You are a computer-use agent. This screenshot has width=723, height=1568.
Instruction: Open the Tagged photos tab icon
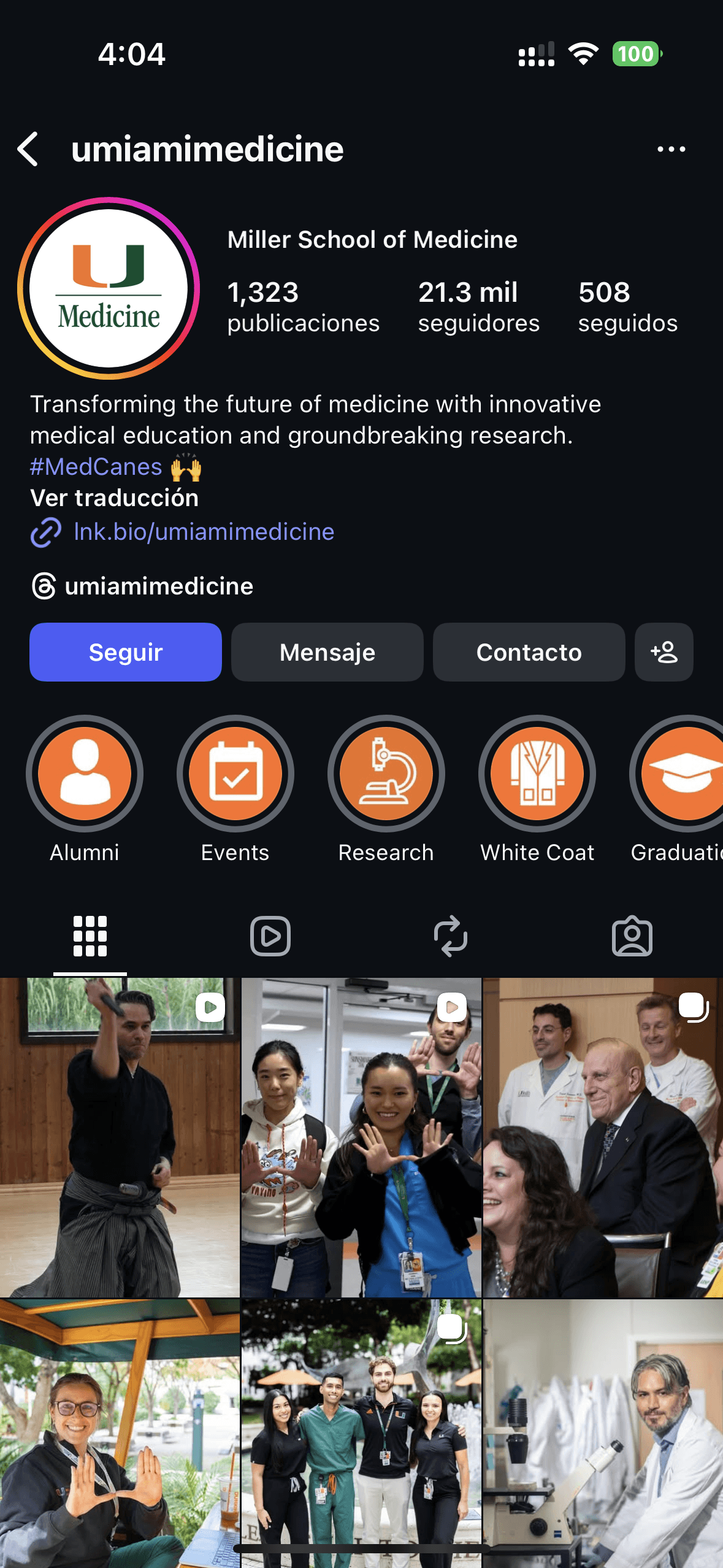click(633, 935)
